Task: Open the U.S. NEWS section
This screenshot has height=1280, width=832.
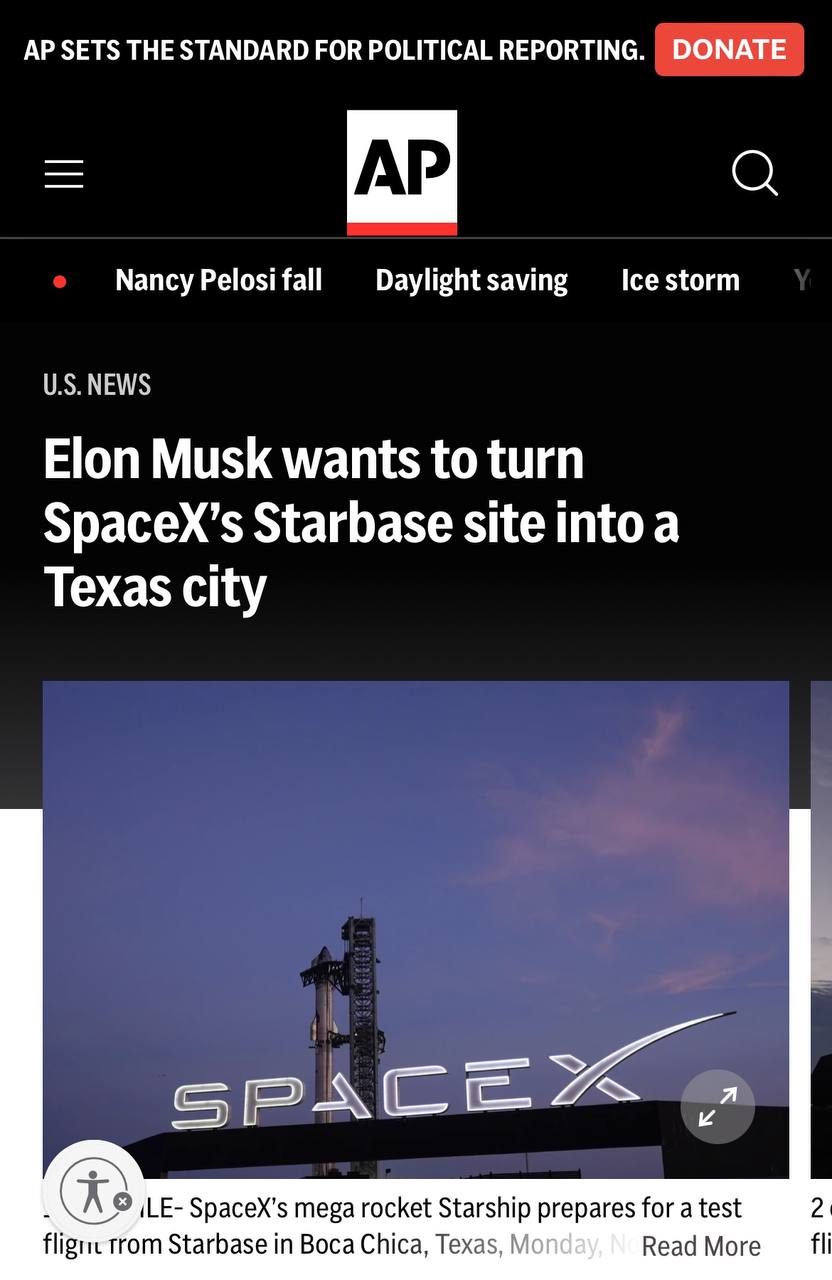Action: 97,385
